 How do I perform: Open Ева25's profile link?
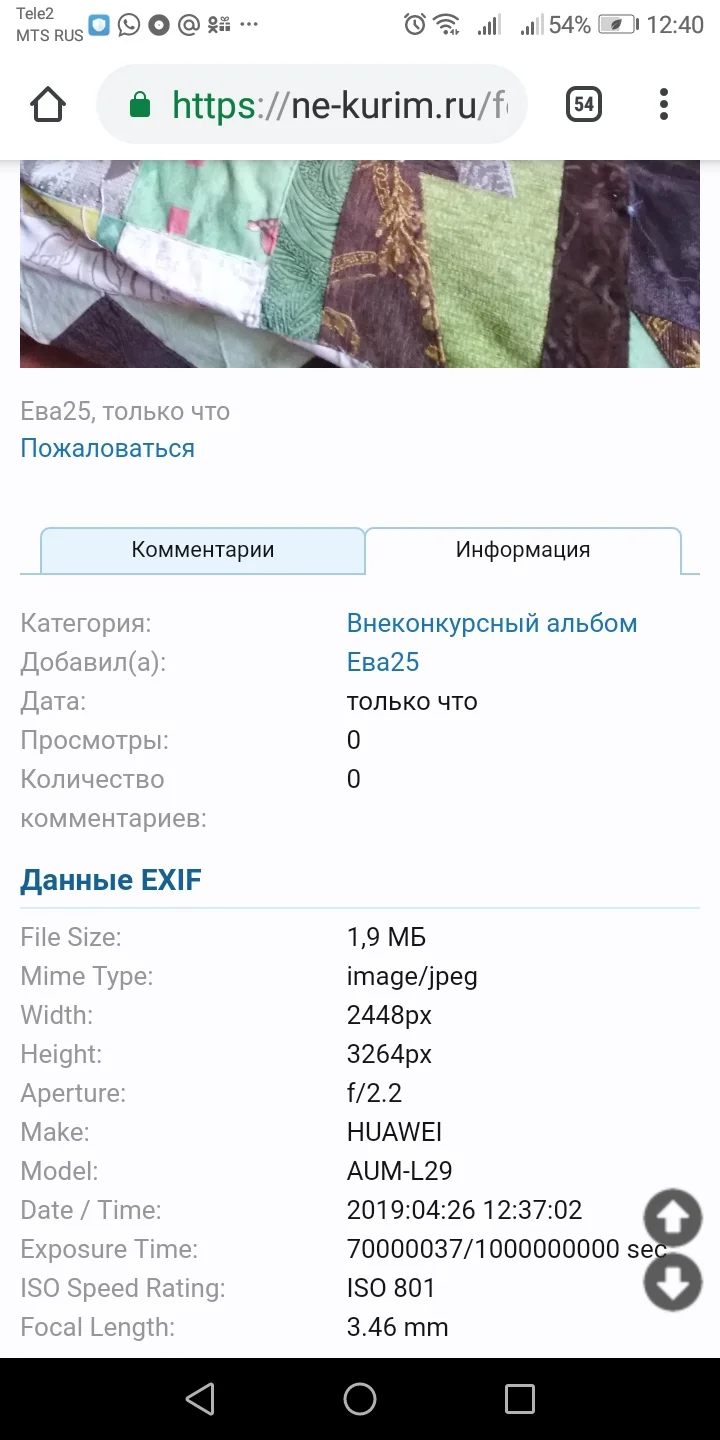point(384,661)
